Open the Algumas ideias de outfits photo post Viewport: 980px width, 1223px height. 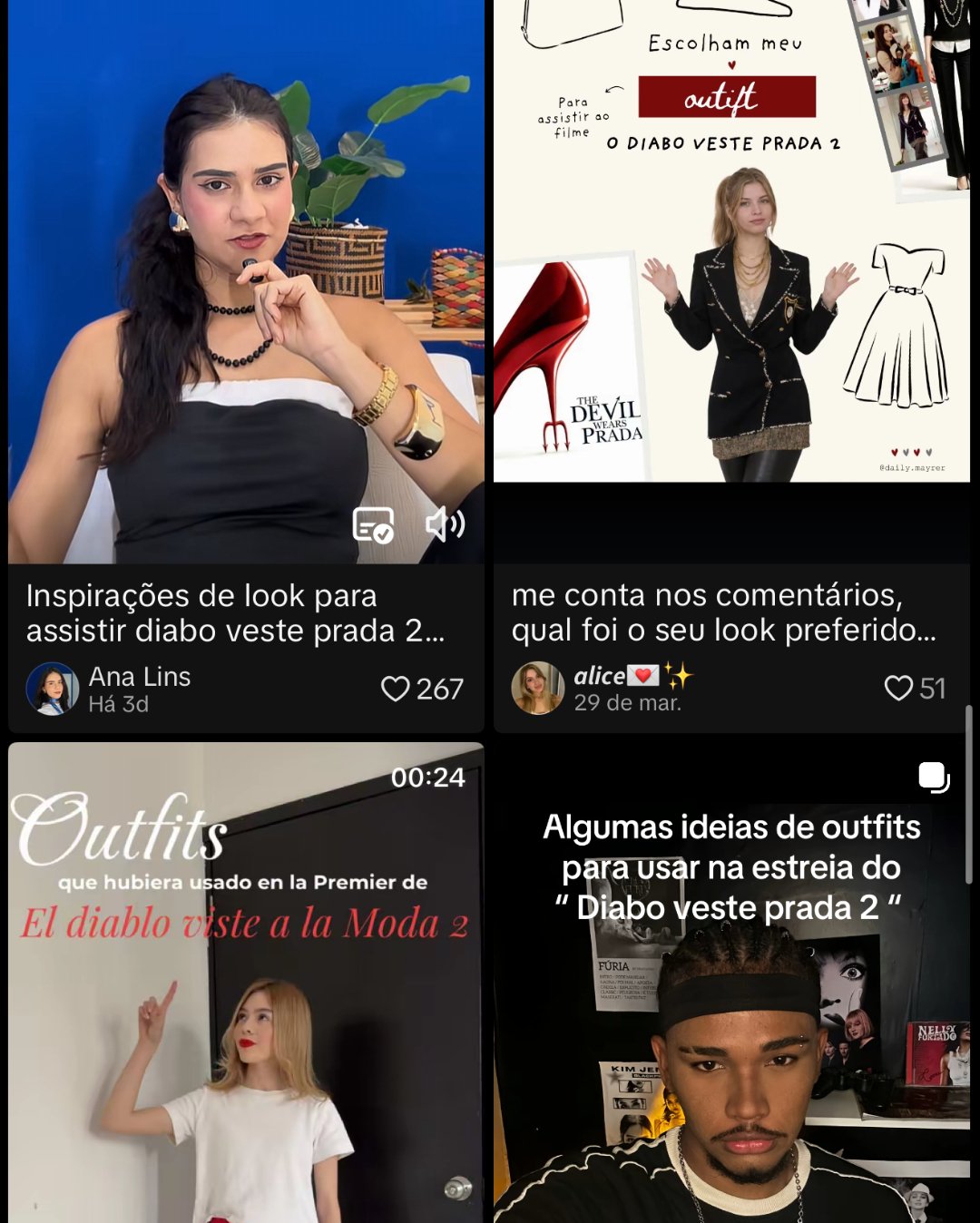(x=731, y=998)
